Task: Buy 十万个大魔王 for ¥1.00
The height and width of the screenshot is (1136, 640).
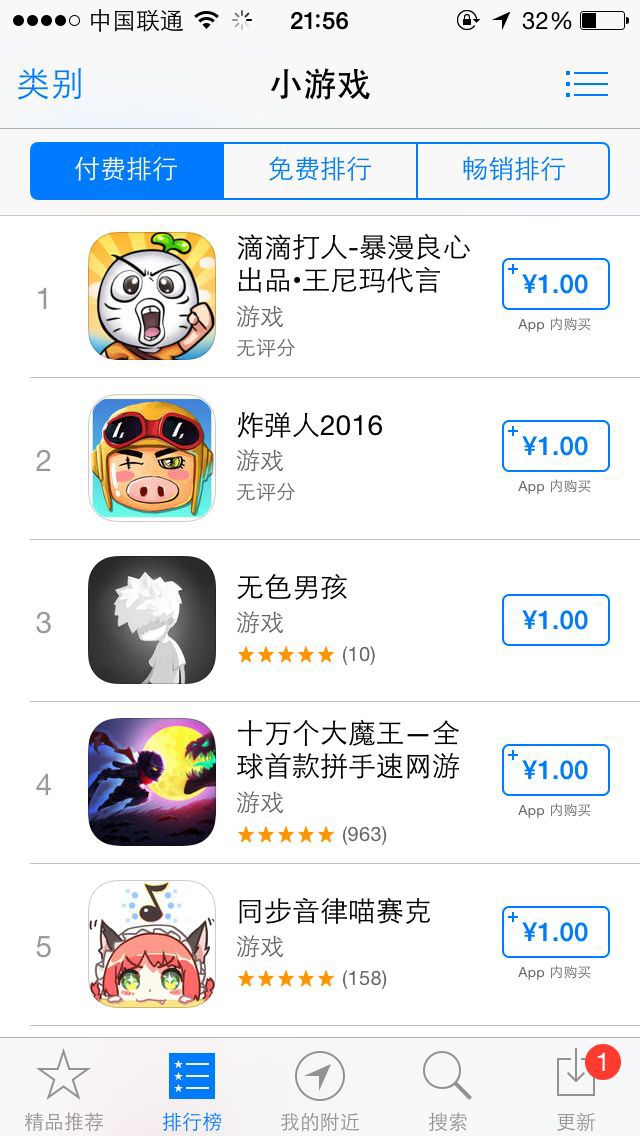Action: click(555, 770)
